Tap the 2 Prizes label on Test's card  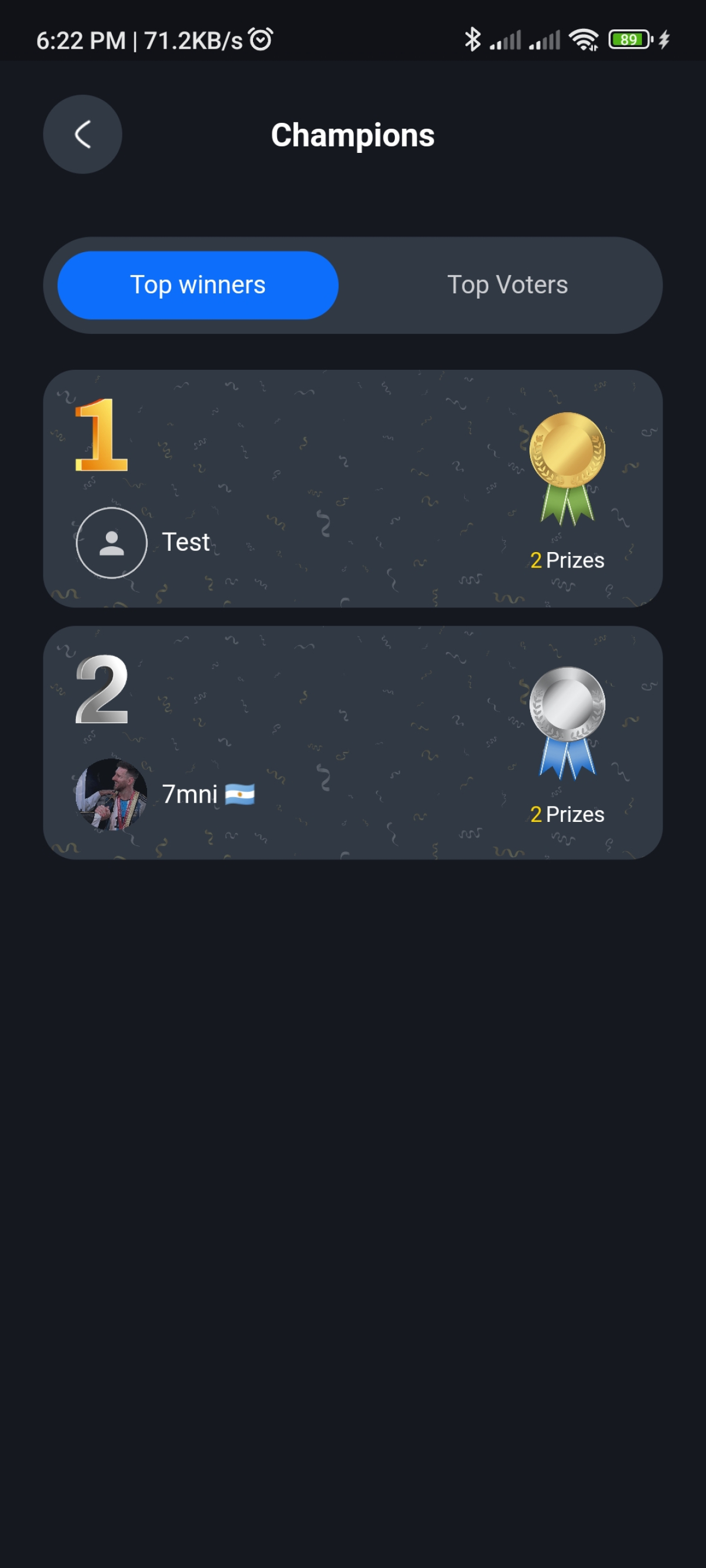pos(566,560)
